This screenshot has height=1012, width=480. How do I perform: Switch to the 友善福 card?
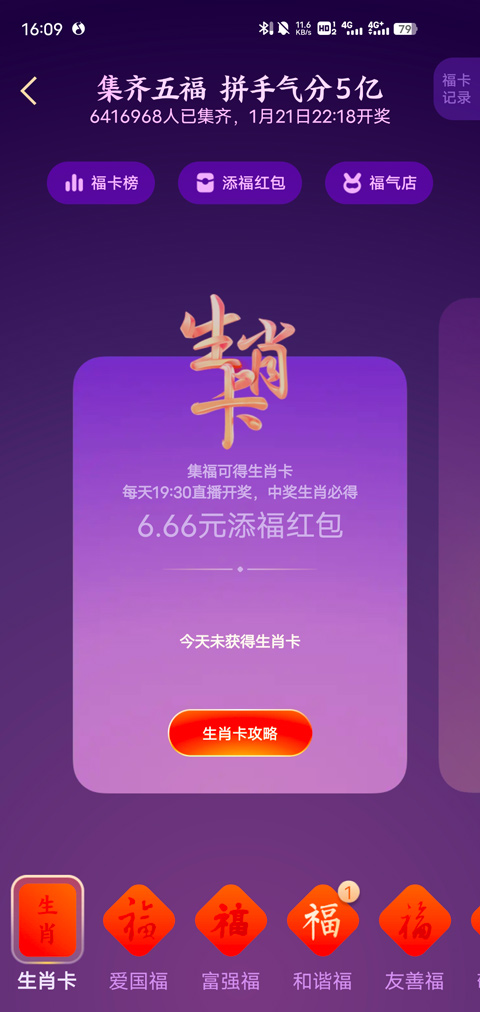pos(414,937)
